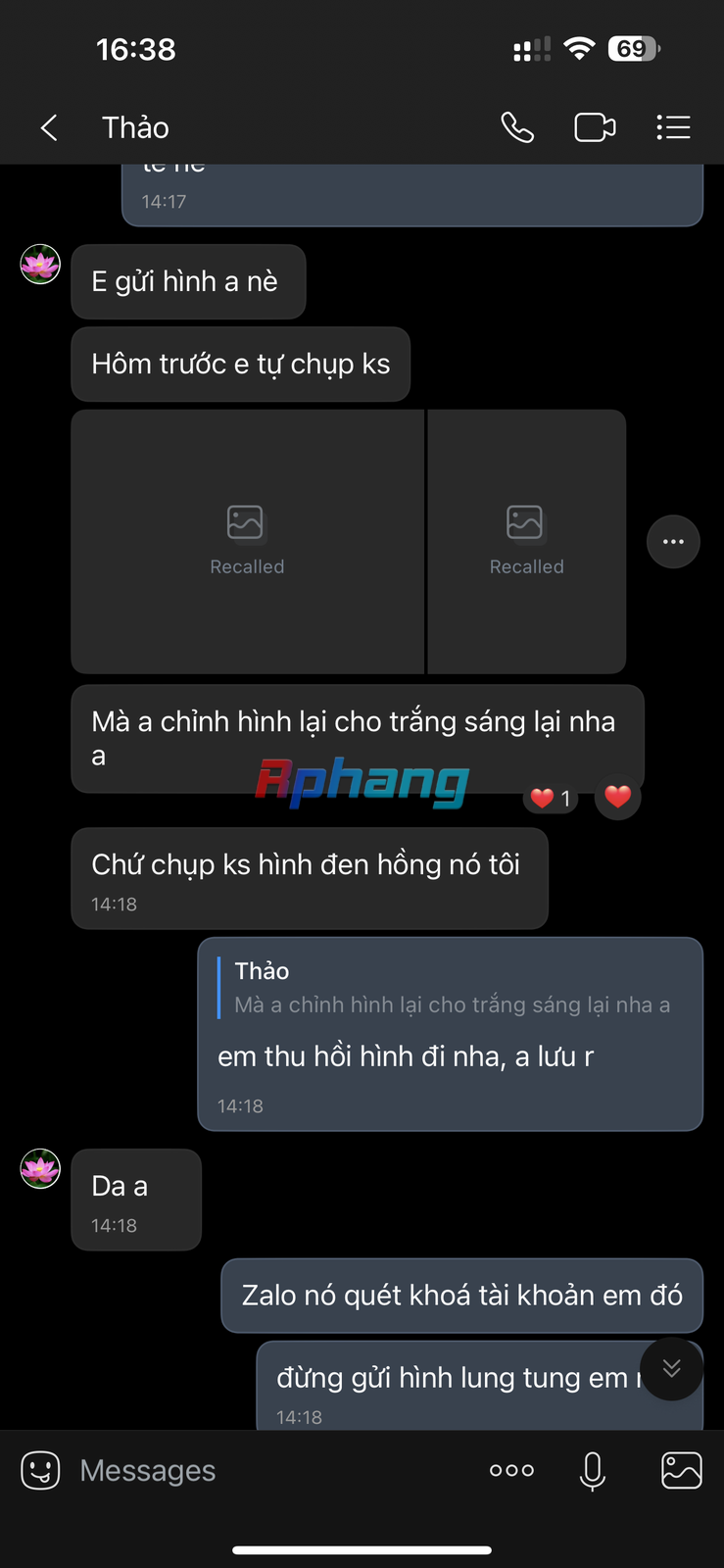724x1568 pixels.
Task: Start a video call with Thảo
Action: (595, 127)
